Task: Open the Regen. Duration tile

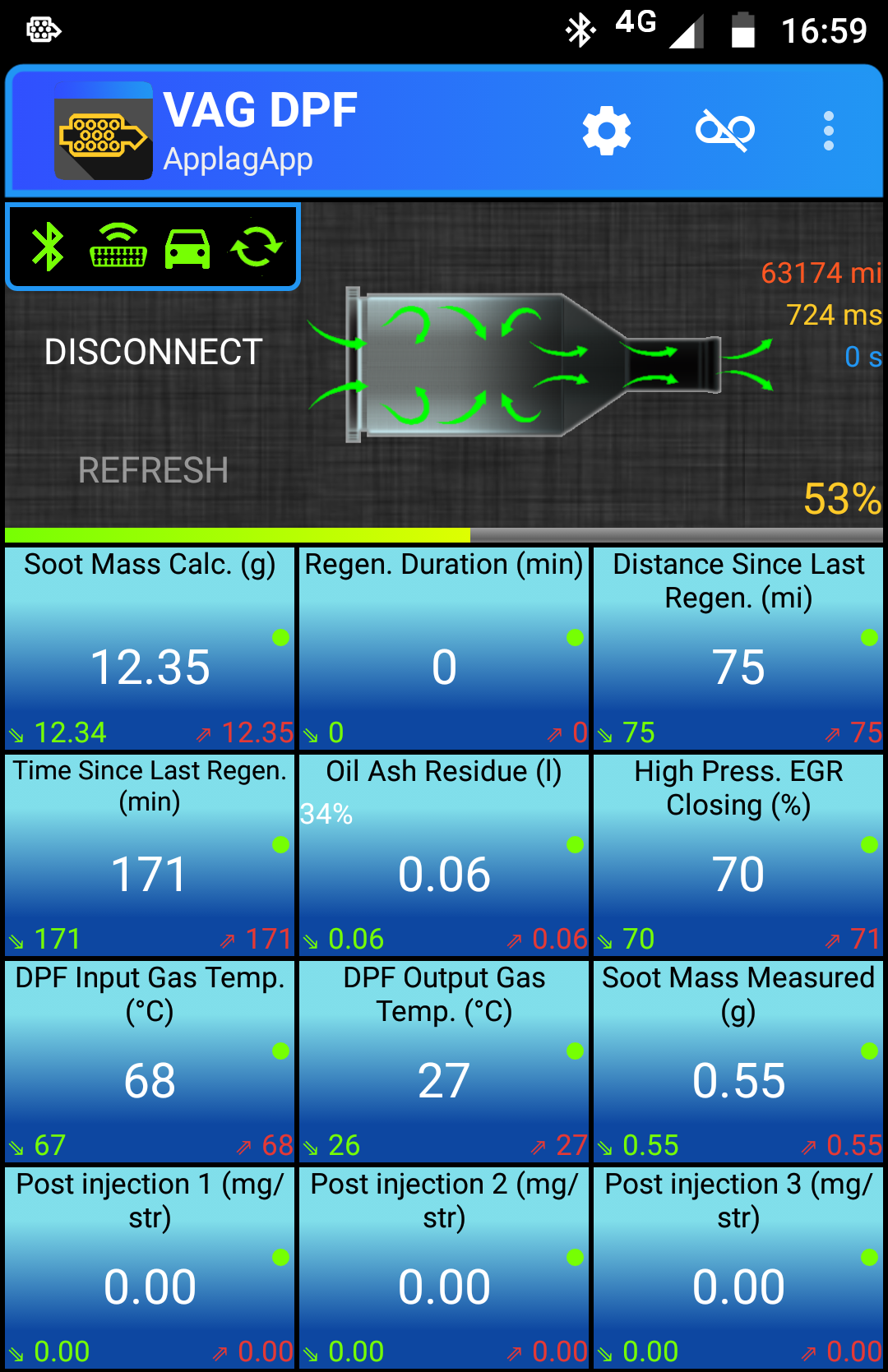Action: point(444,649)
